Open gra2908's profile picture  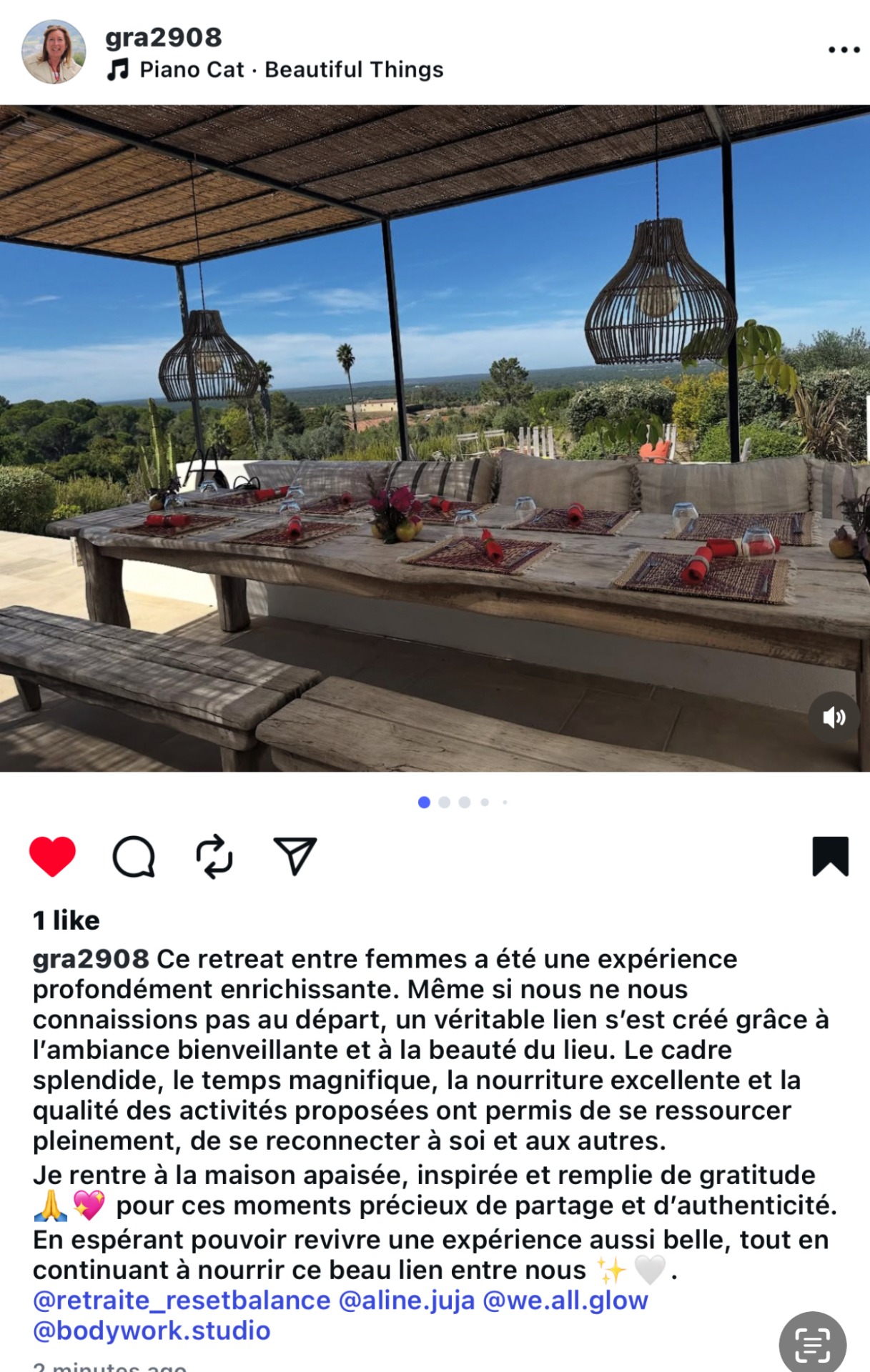click(x=54, y=52)
